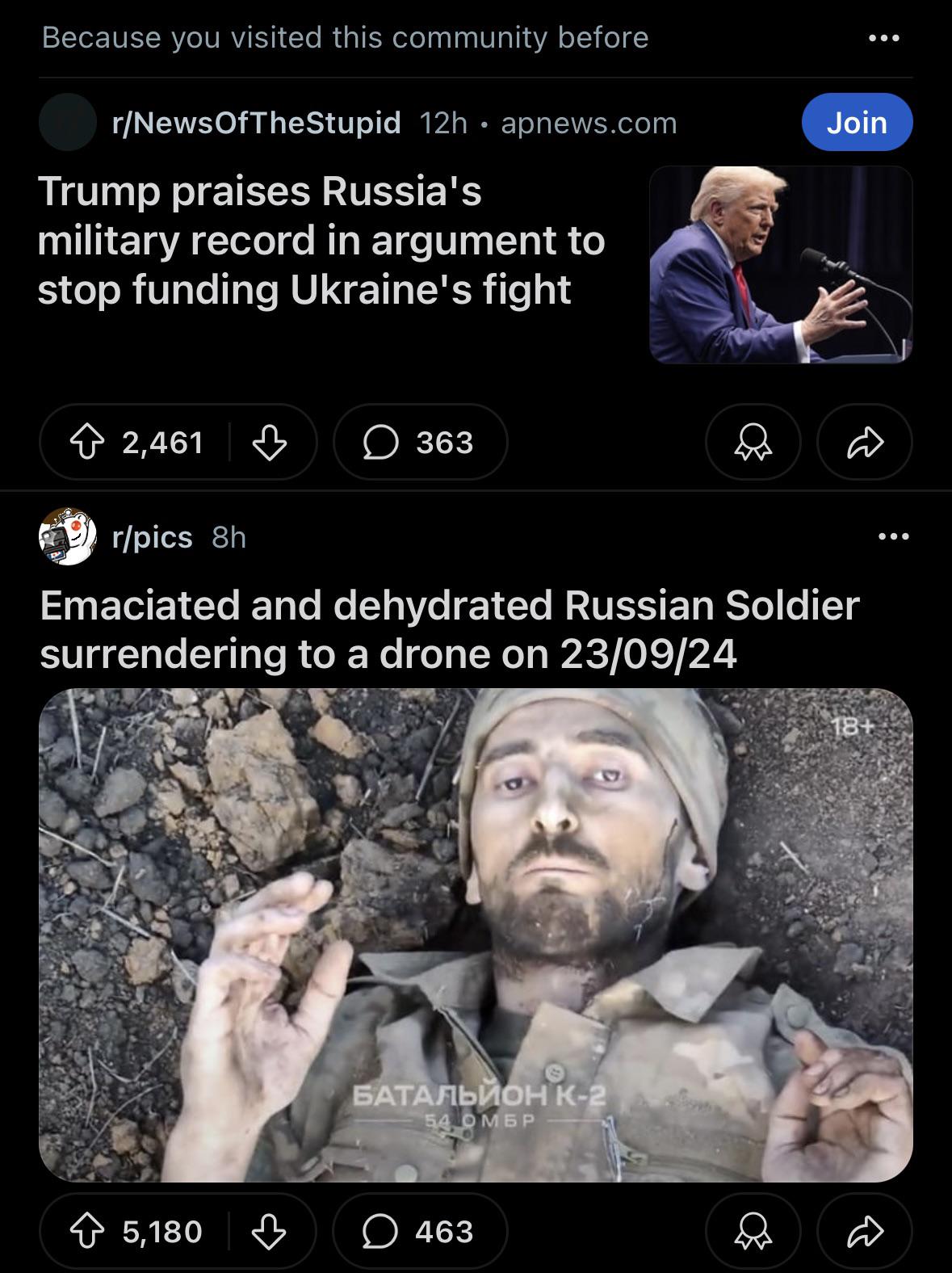Open overflow menu on r/pics post
This screenshot has width=952, height=1273.
(x=894, y=536)
